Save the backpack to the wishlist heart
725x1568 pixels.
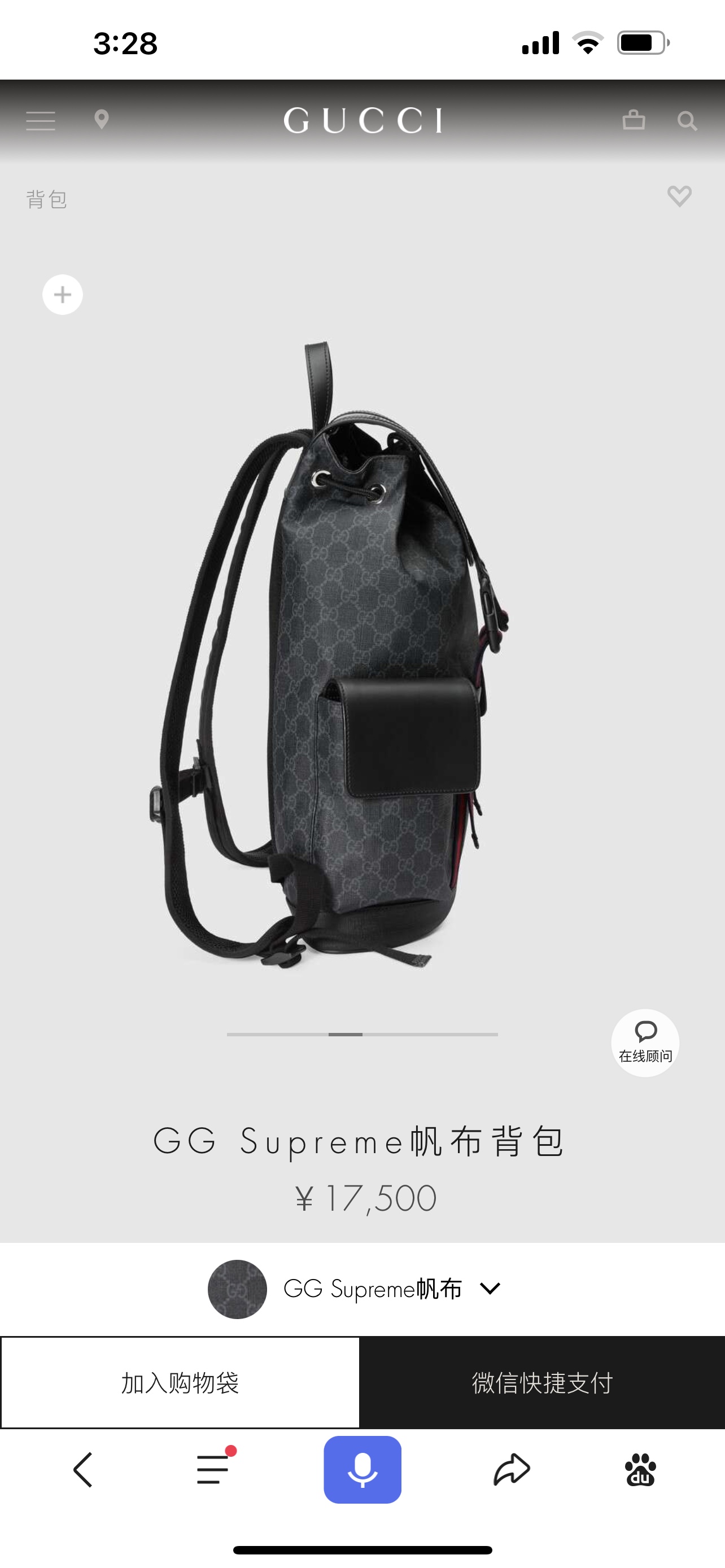point(679,196)
